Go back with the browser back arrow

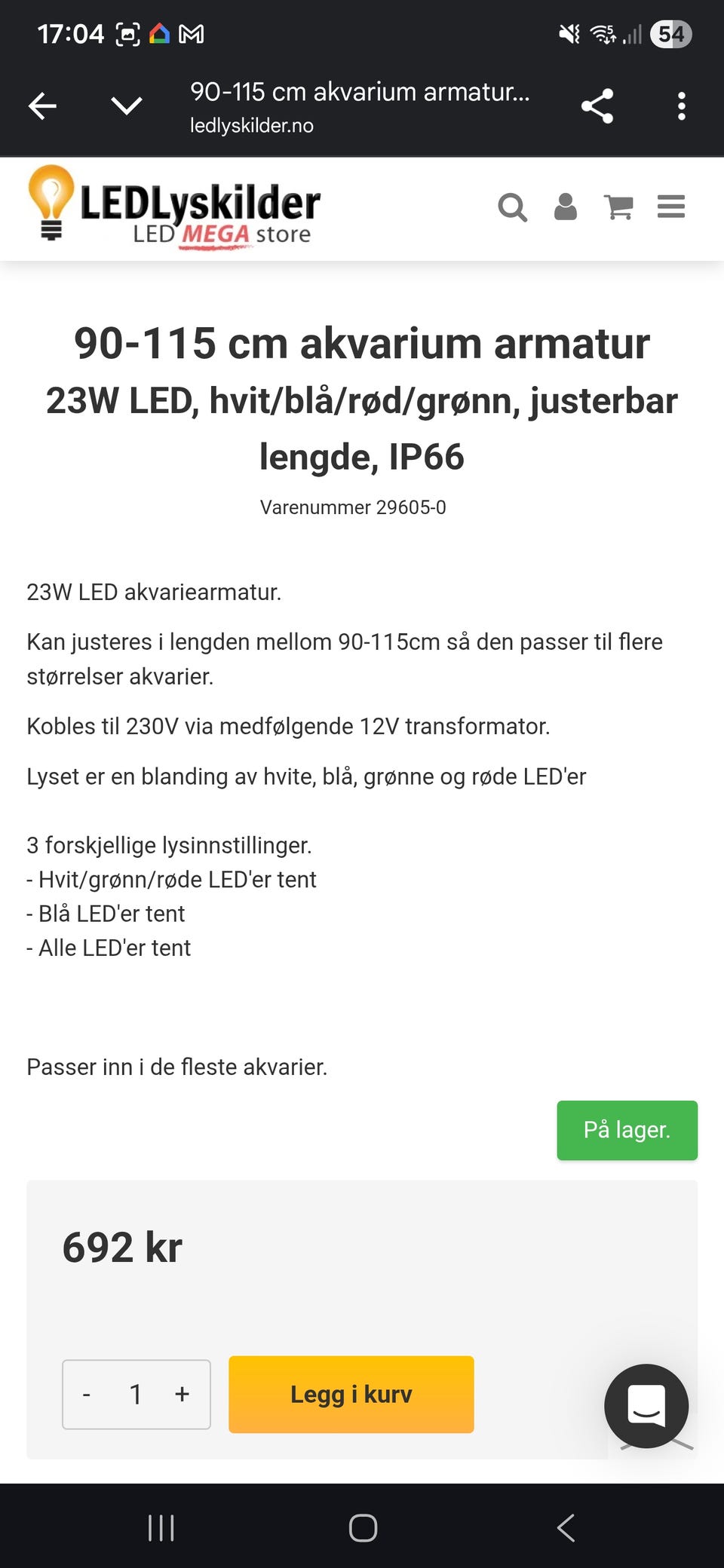coord(42,106)
